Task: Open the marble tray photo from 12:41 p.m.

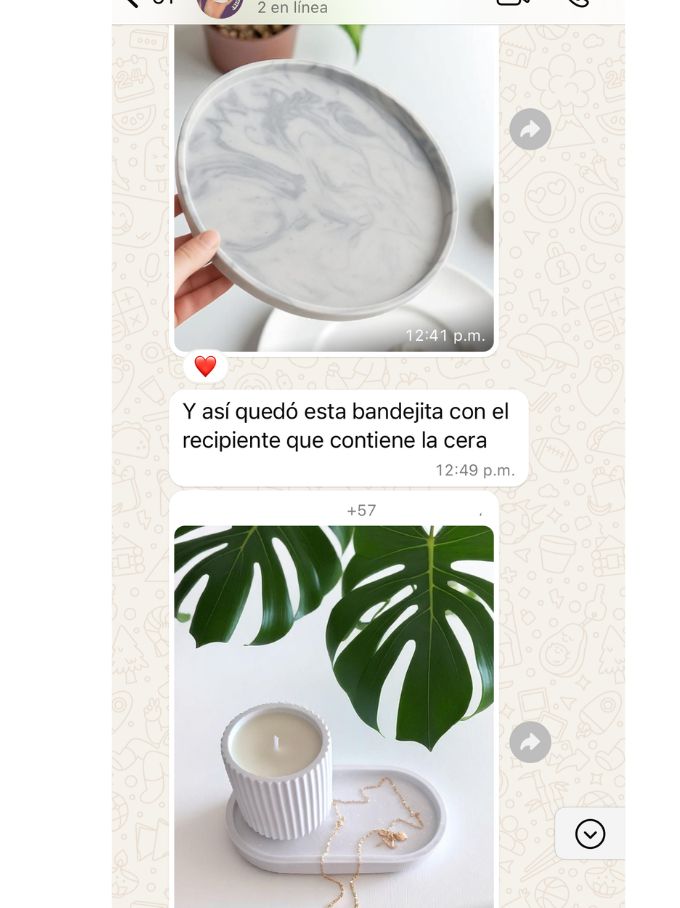Action: click(333, 190)
